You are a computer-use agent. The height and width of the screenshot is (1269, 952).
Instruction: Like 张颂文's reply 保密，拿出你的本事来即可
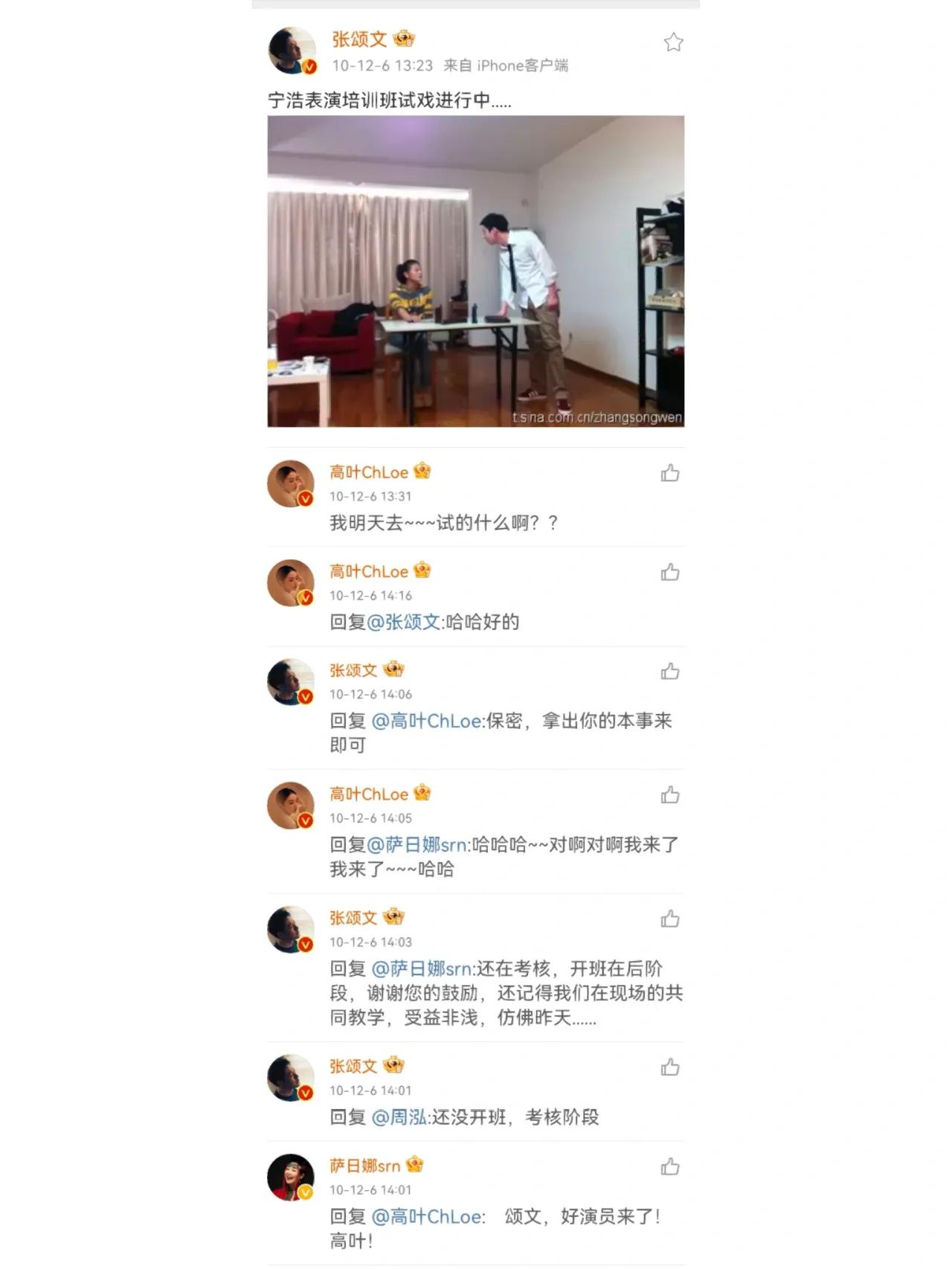(669, 672)
